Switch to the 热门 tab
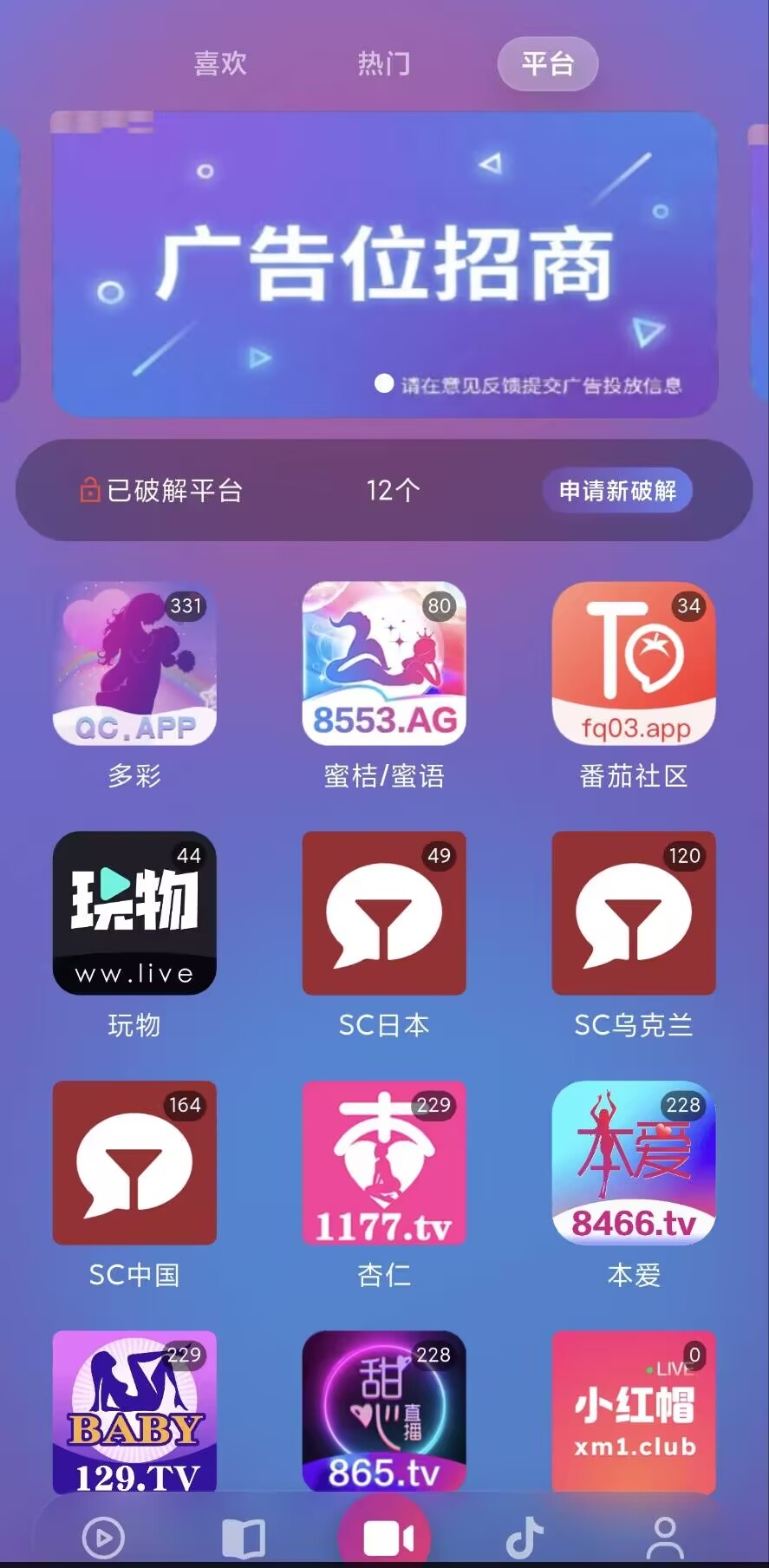769x1568 pixels. [384, 63]
